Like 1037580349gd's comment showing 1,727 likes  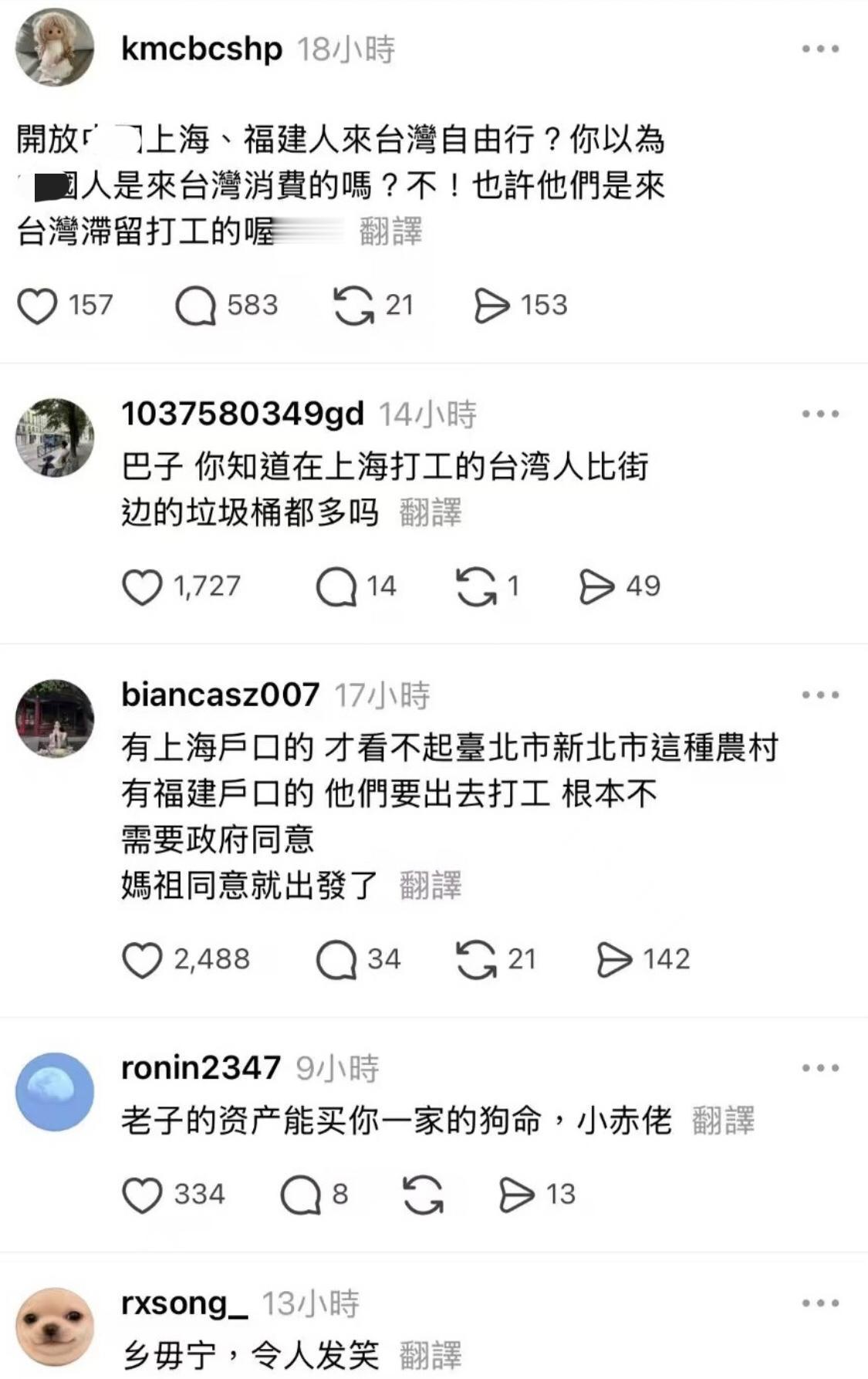(x=143, y=585)
